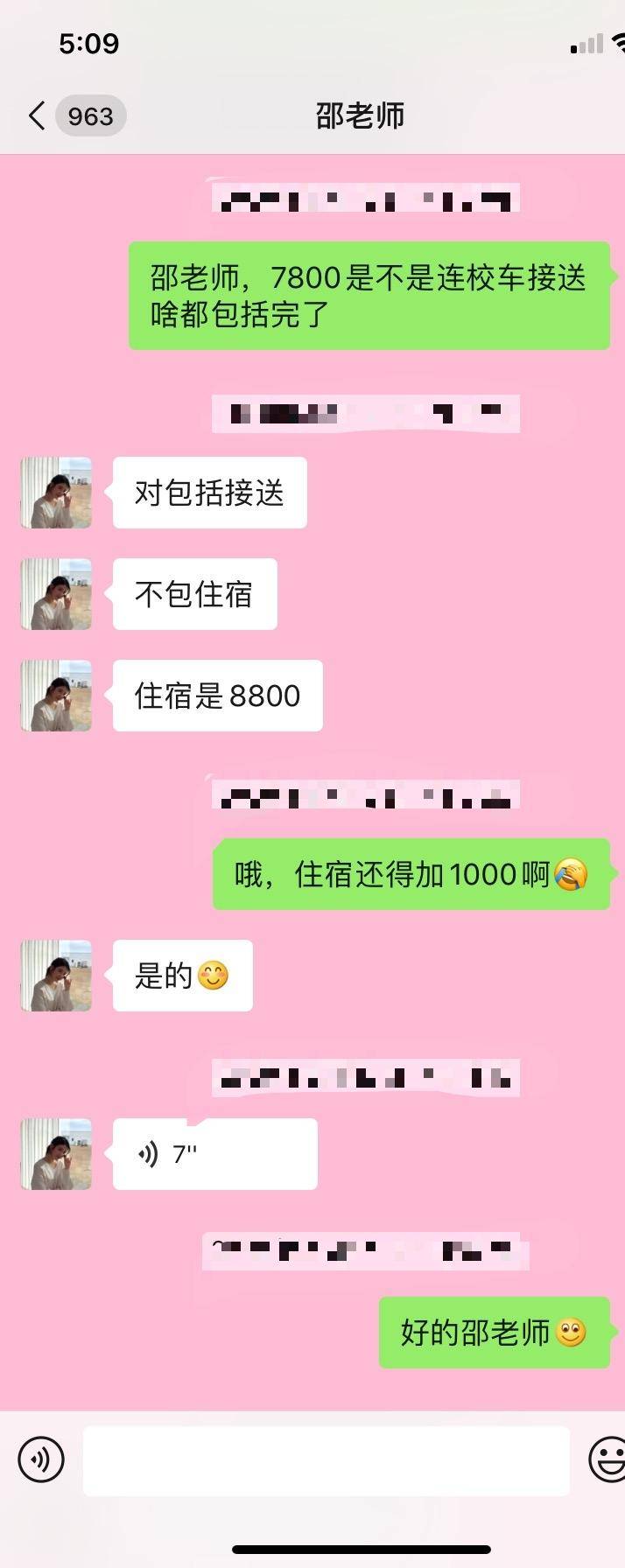Switch to voice input mode
Screen dimensions: 625x1568
(41, 1459)
